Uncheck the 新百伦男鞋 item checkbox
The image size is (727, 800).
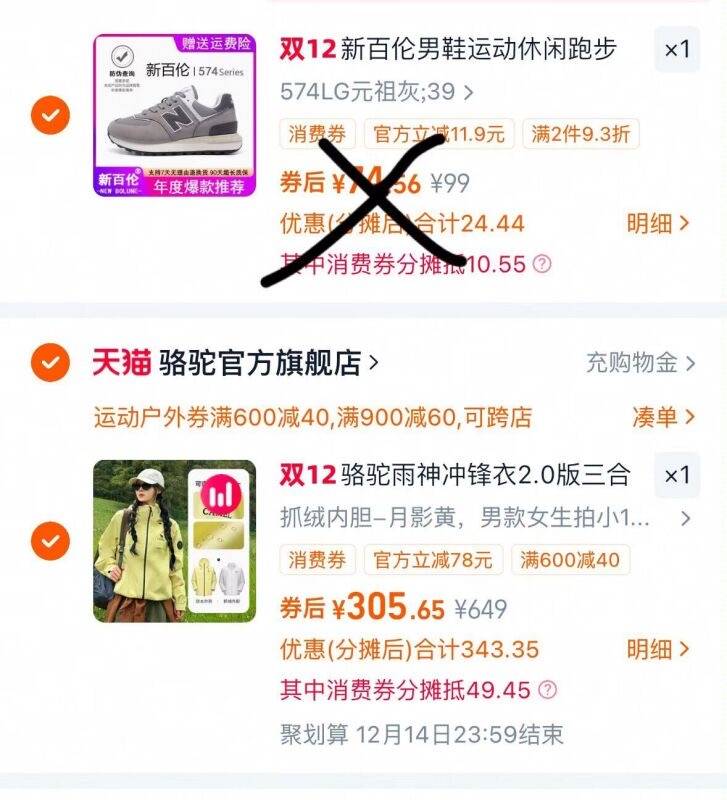49,117
